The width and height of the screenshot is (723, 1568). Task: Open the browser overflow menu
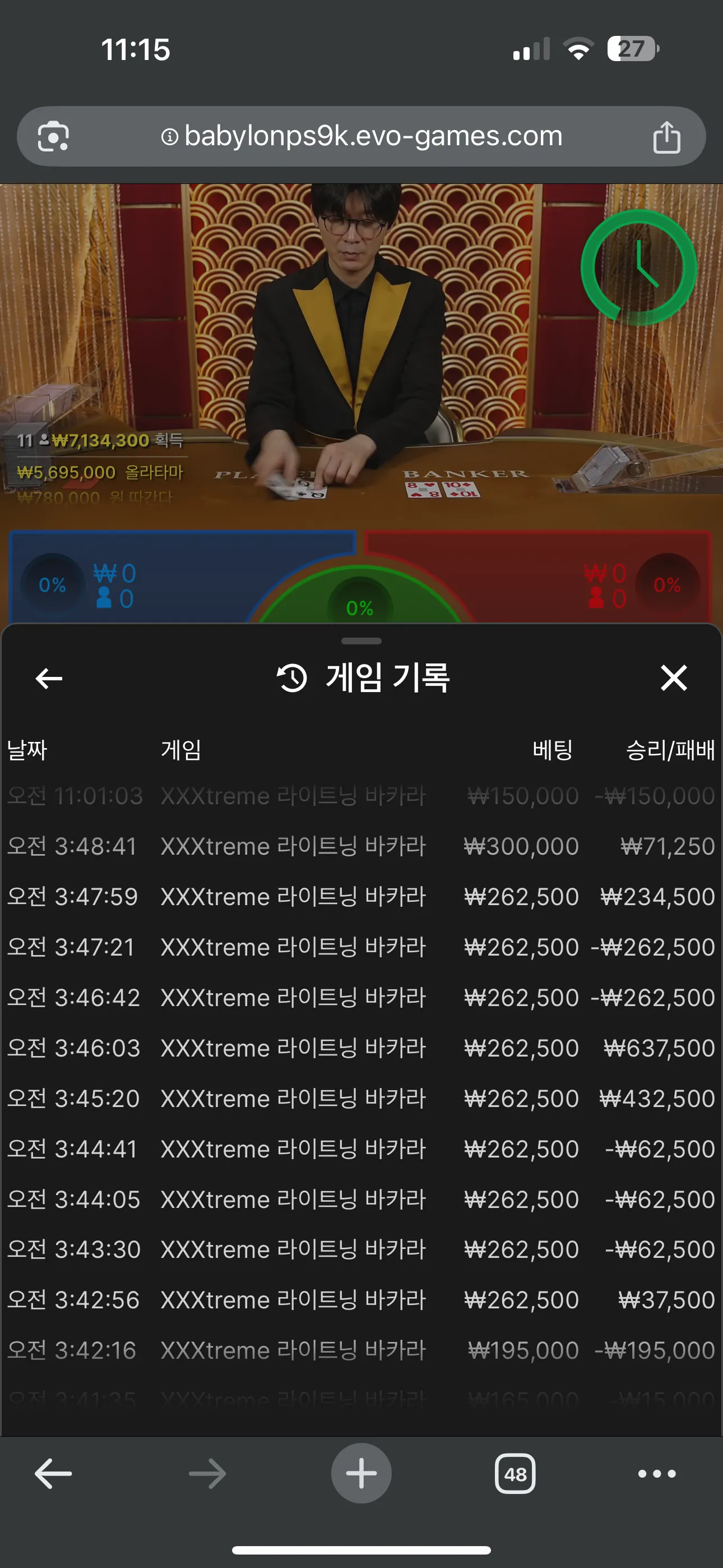click(x=657, y=1474)
